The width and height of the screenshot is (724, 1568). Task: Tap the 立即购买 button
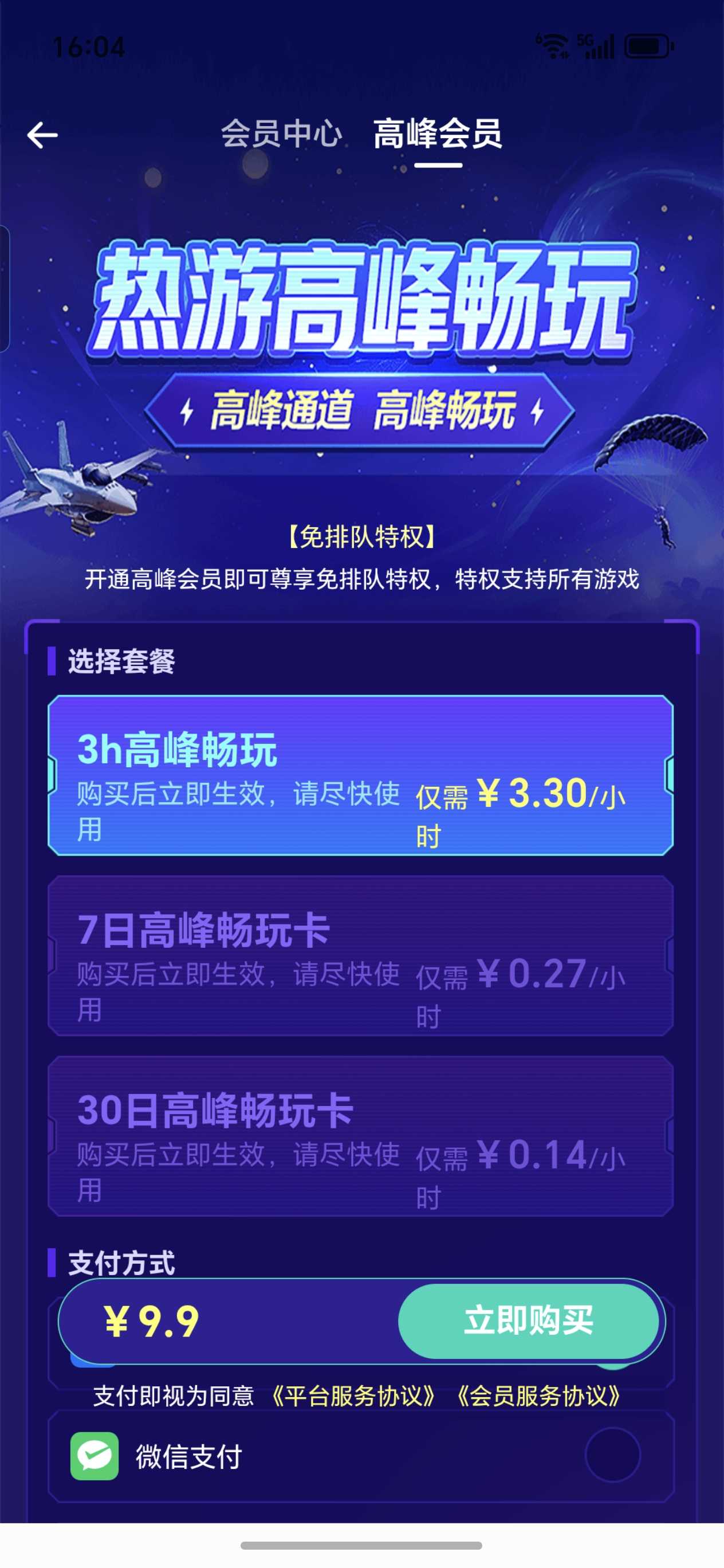pos(528,1320)
